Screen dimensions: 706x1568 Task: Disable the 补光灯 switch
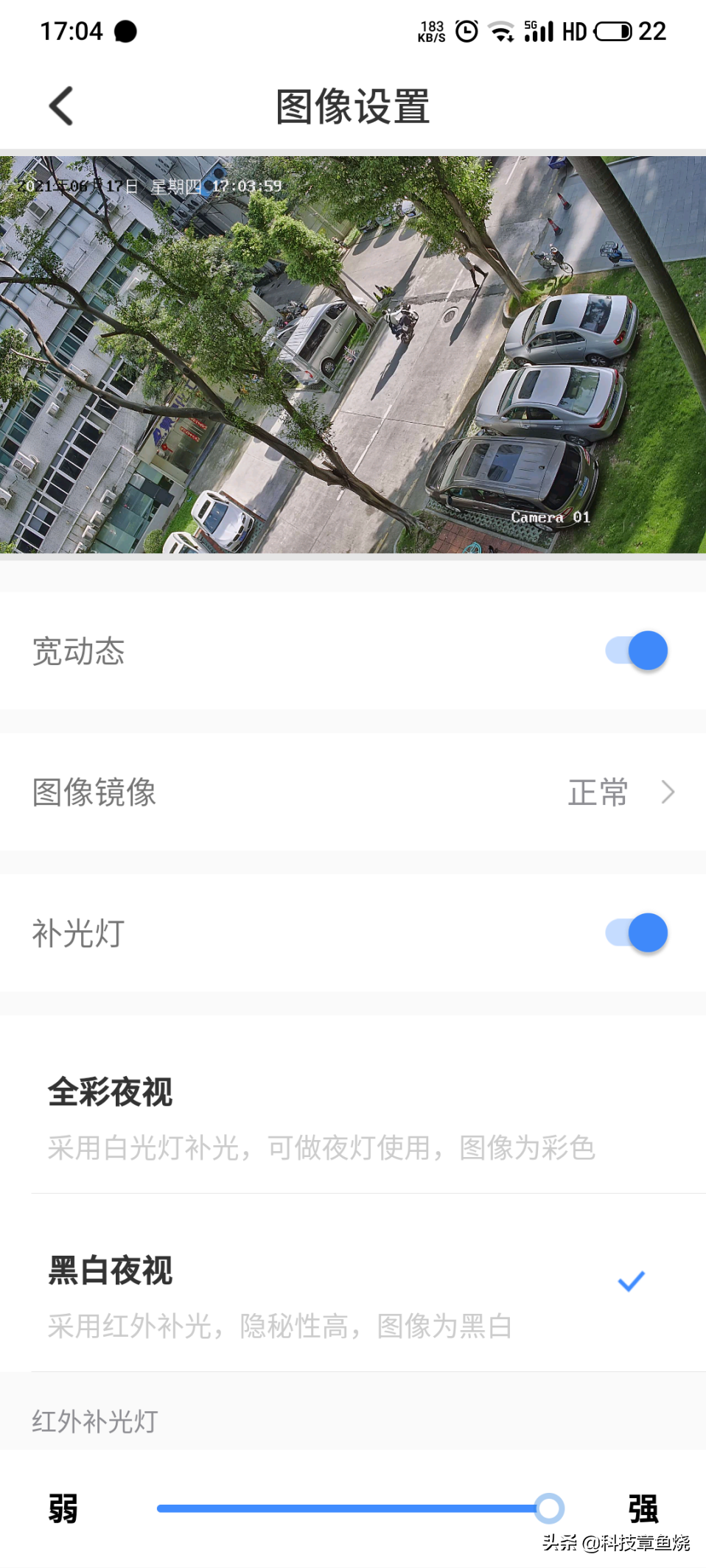637,933
